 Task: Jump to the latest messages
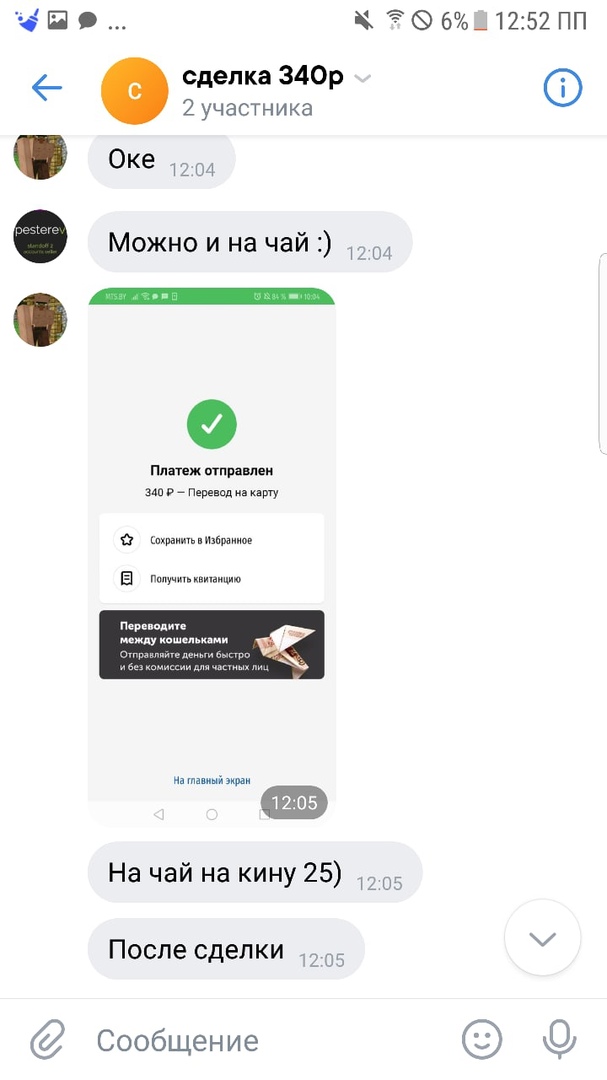(x=542, y=938)
